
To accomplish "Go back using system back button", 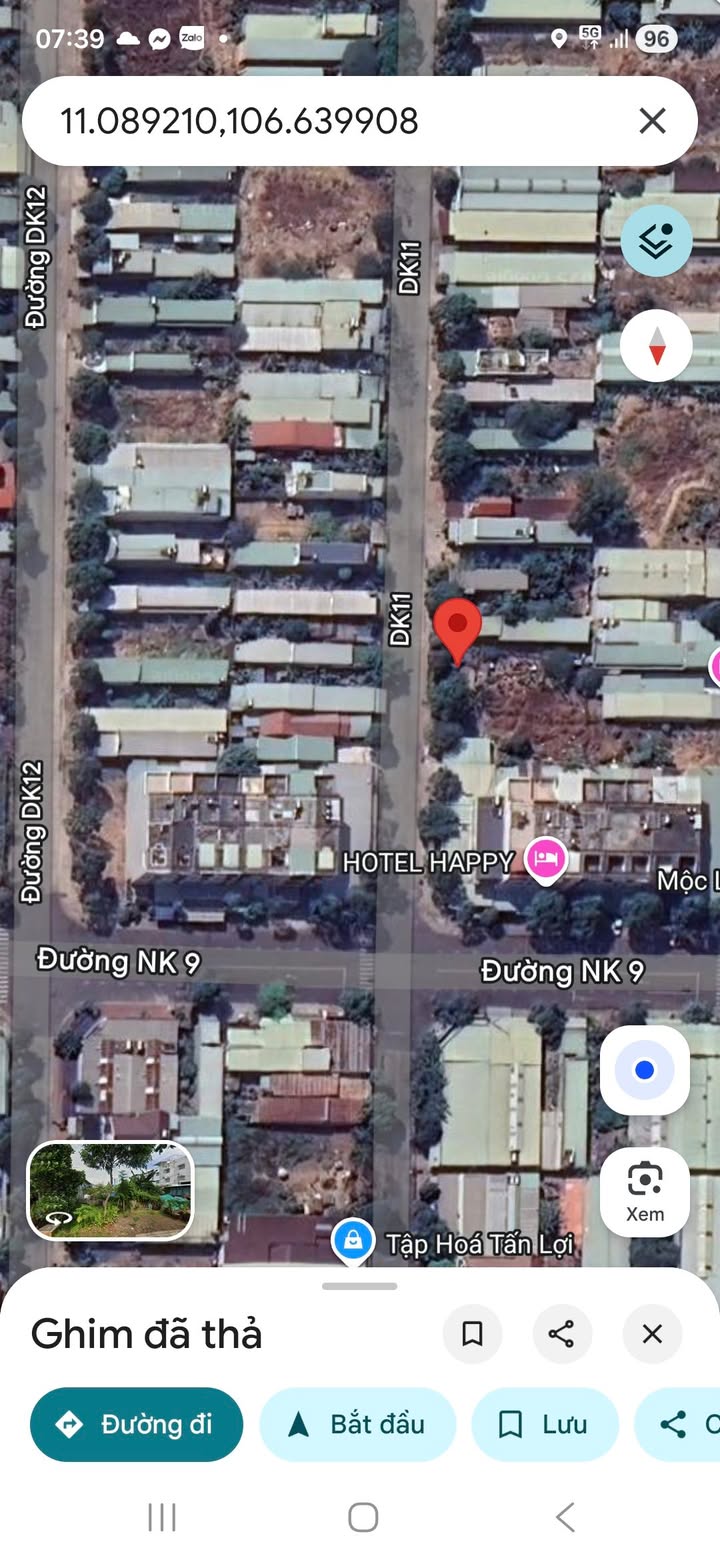I will point(564,1517).
